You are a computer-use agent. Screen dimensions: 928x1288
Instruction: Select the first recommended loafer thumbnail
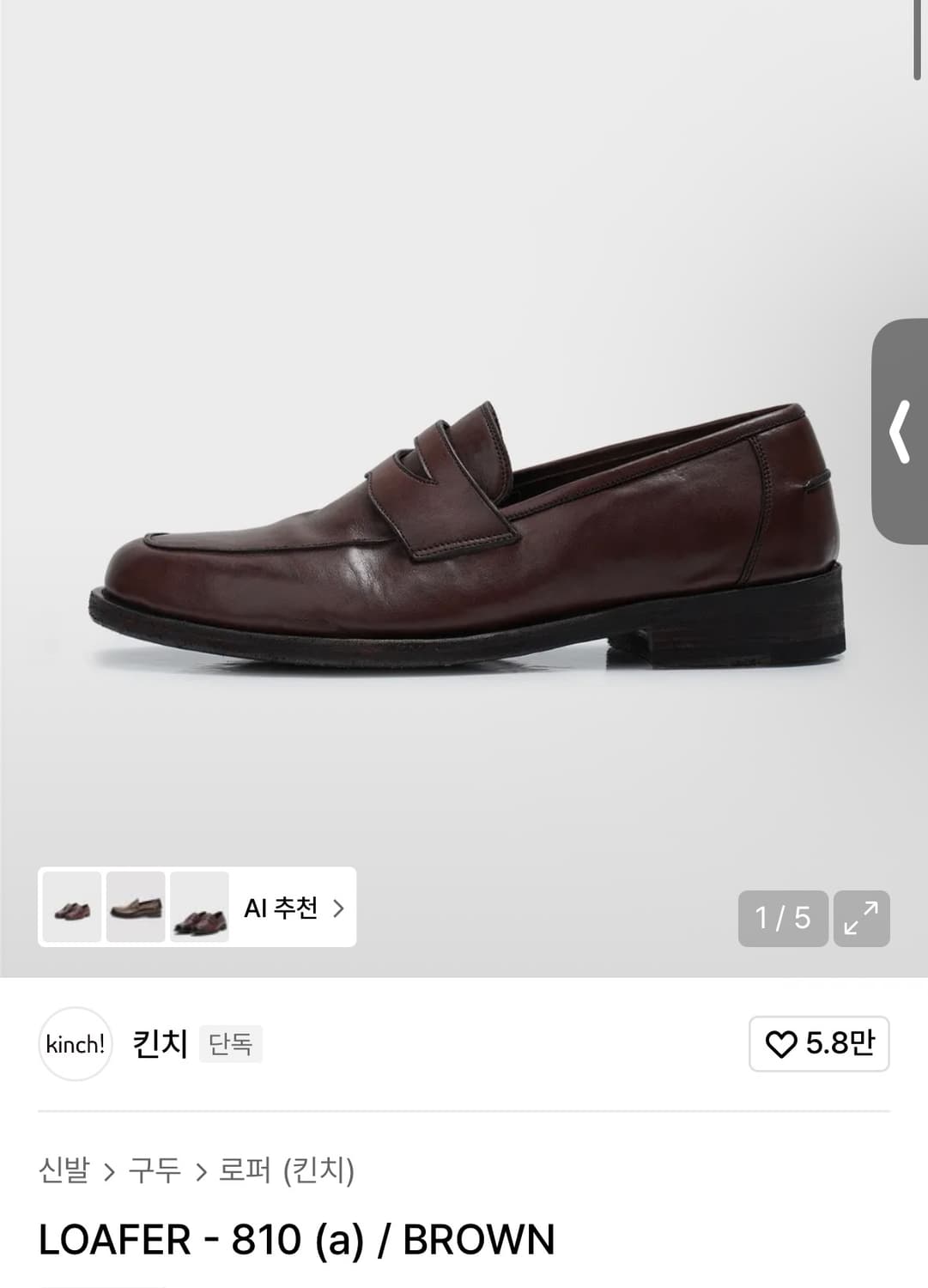coord(73,909)
